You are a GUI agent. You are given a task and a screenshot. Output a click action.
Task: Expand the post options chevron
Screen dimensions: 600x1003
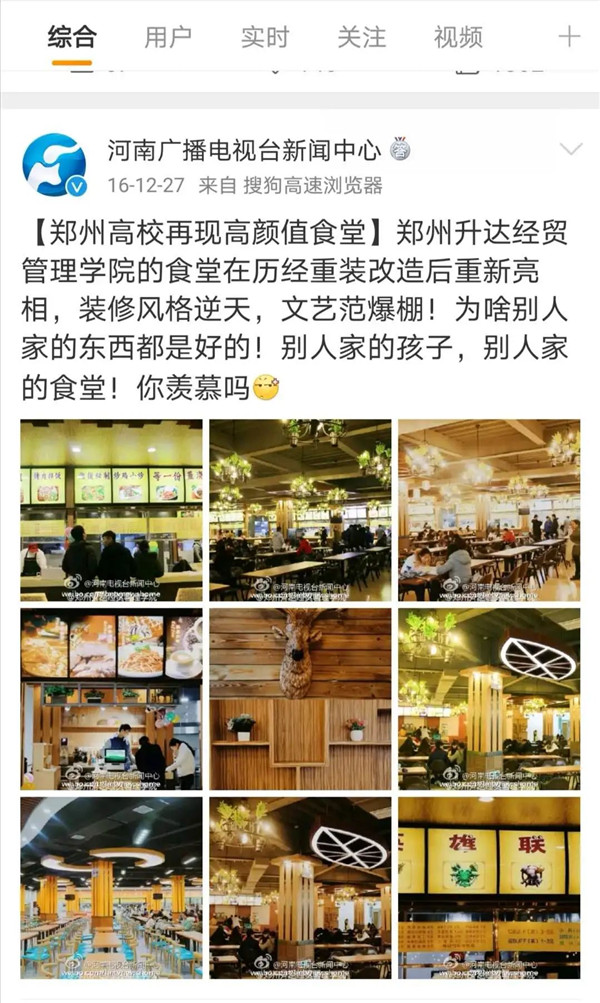click(x=570, y=151)
